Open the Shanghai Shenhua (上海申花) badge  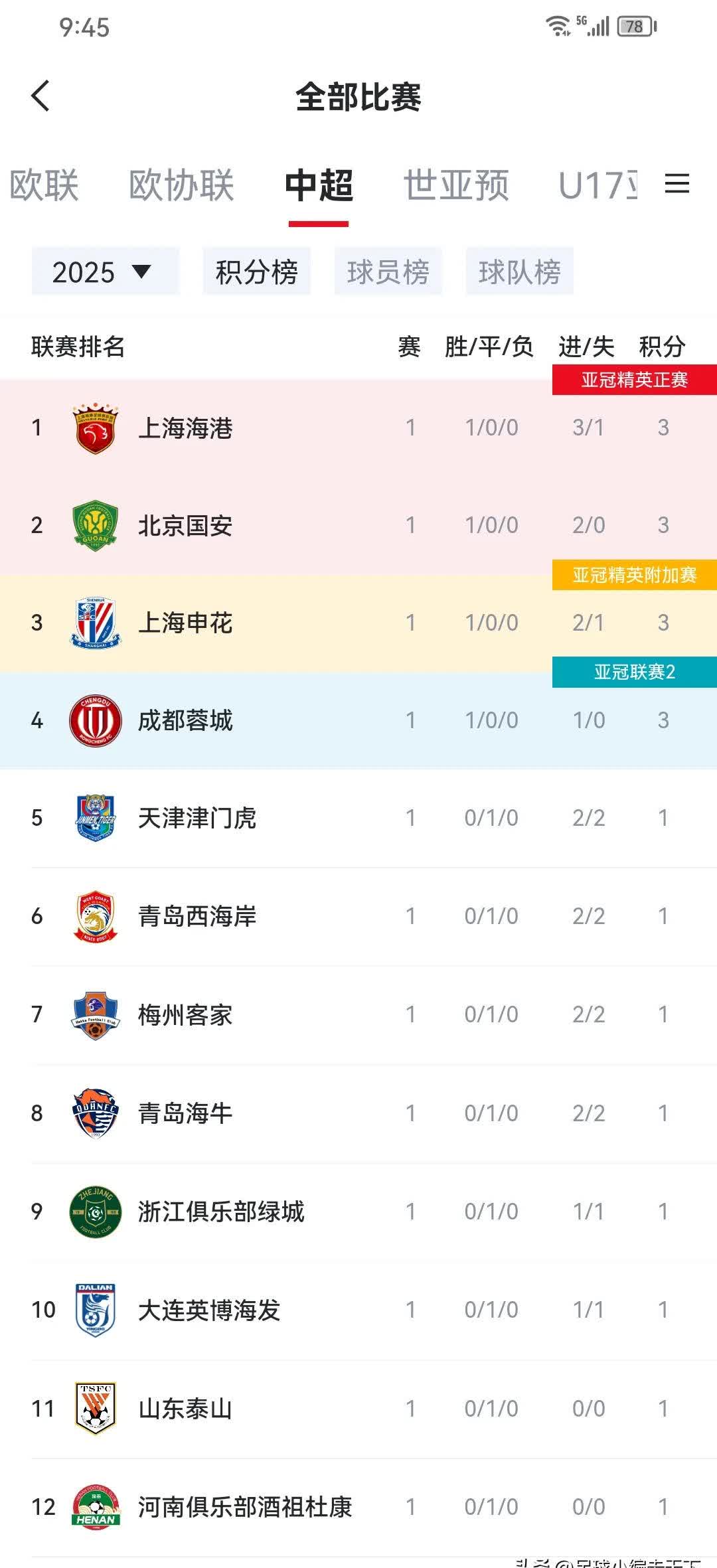93,623
